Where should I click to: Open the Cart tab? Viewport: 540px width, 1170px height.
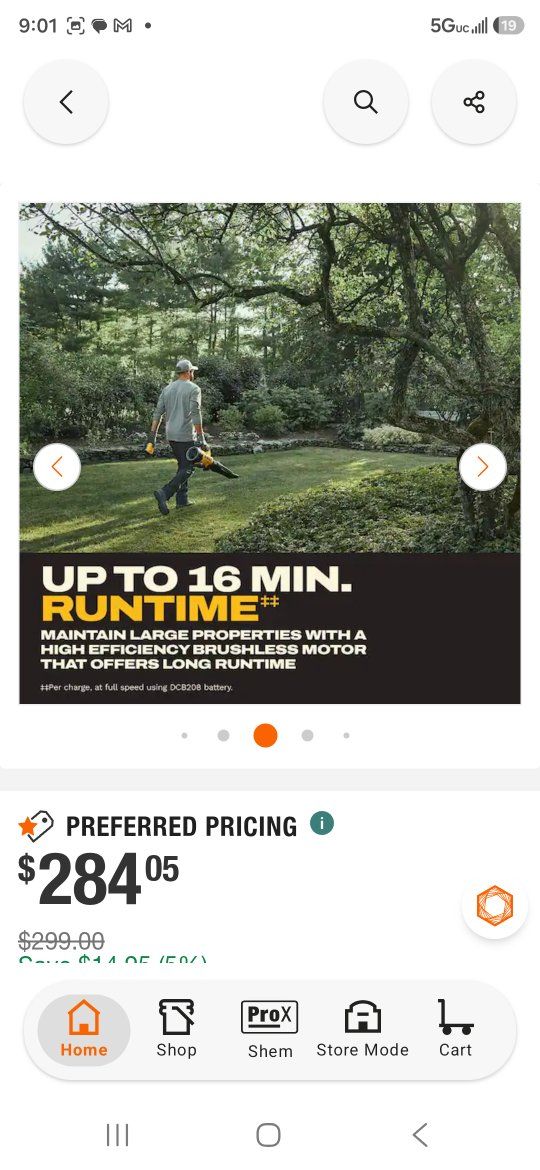455,1030
